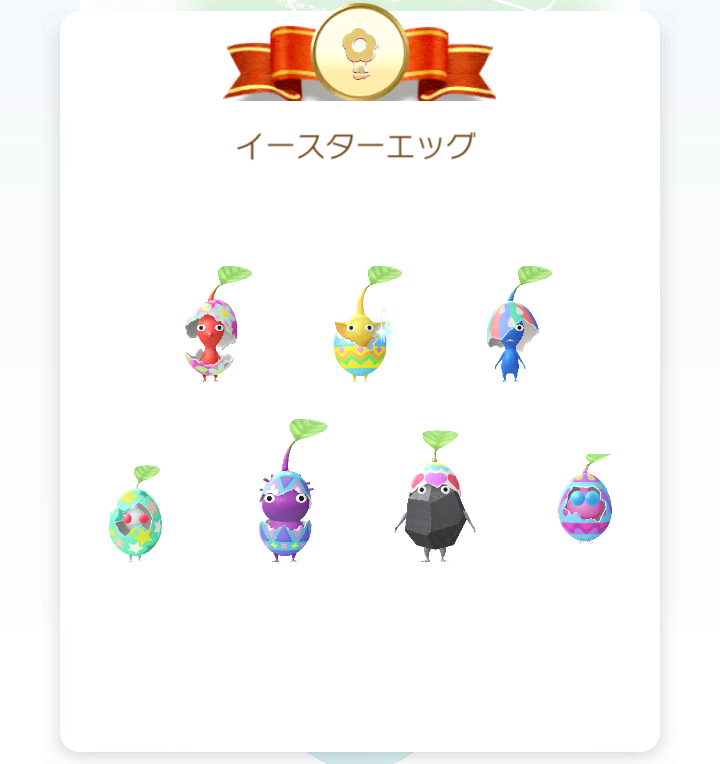
Task: Choose the purple Easter egg Pikmin
Action: pyautogui.click(x=290, y=491)
